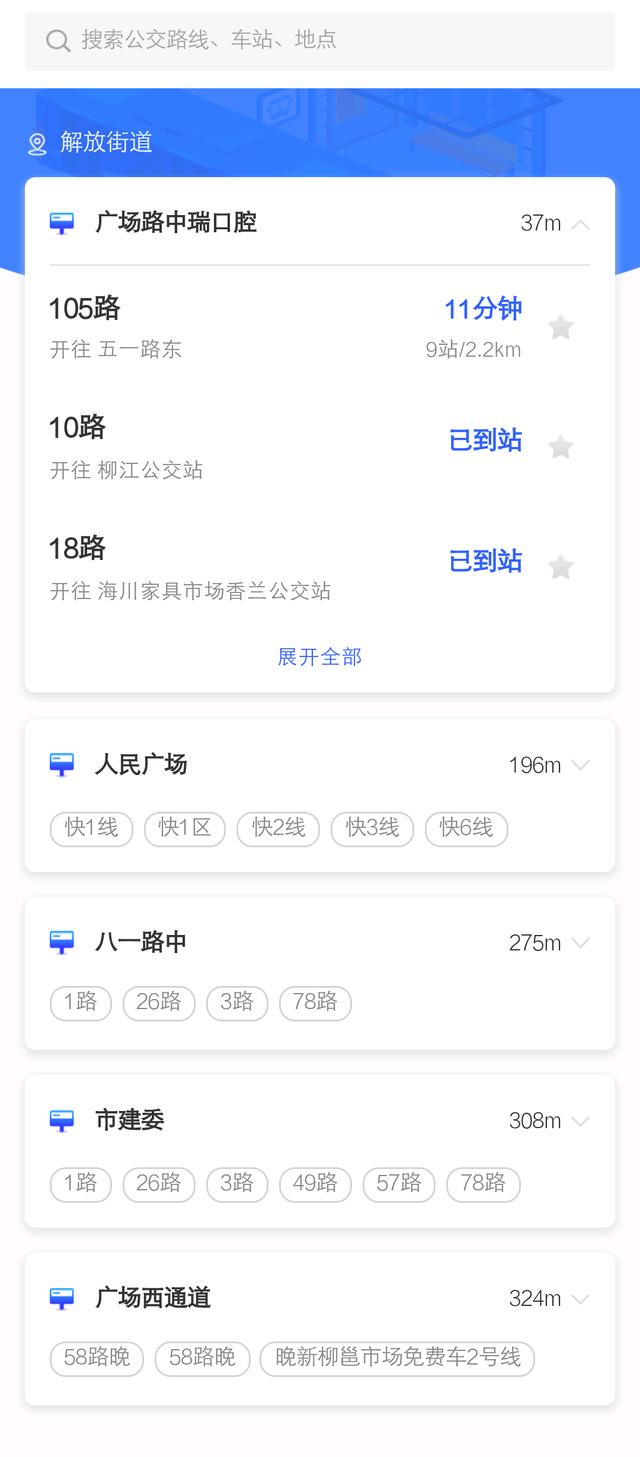Add 18路 to favorites
The height and width of the screenshot is (1457, 640).
point(561,567)
